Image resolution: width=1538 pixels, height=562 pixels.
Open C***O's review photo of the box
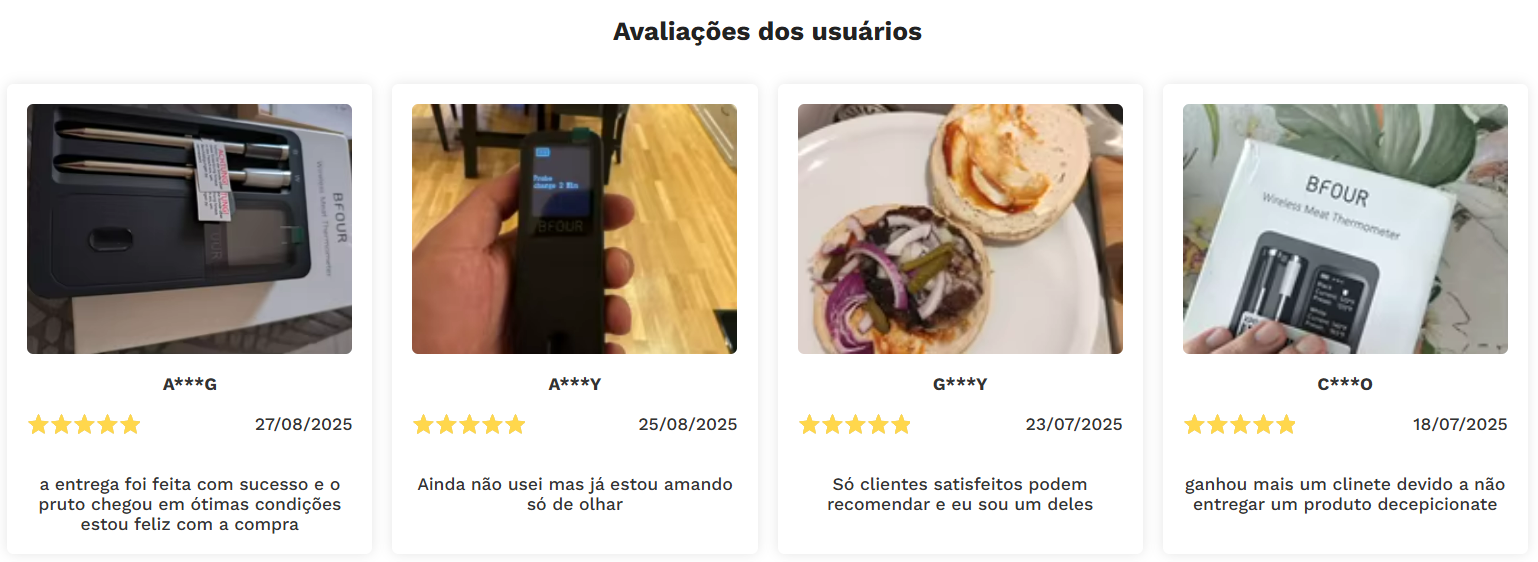[1345, 229]
